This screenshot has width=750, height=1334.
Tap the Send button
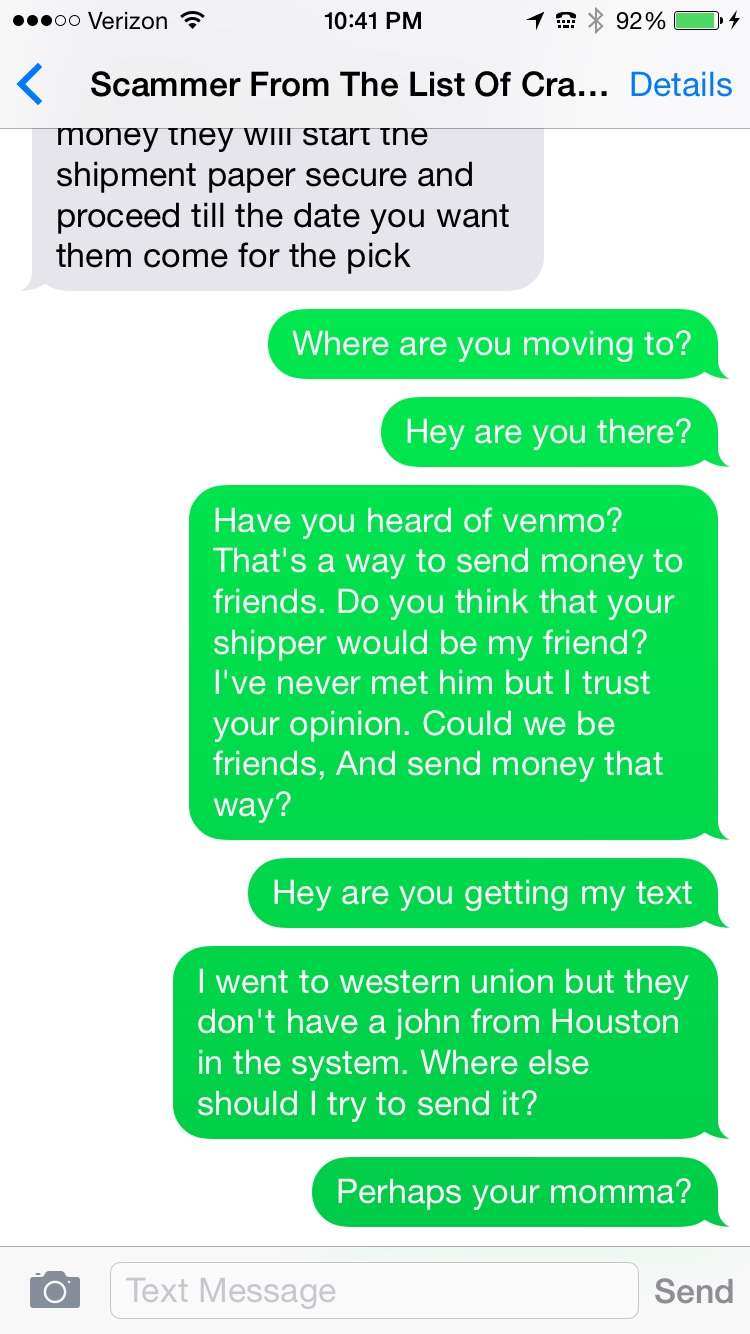(x=693, y=1290)
